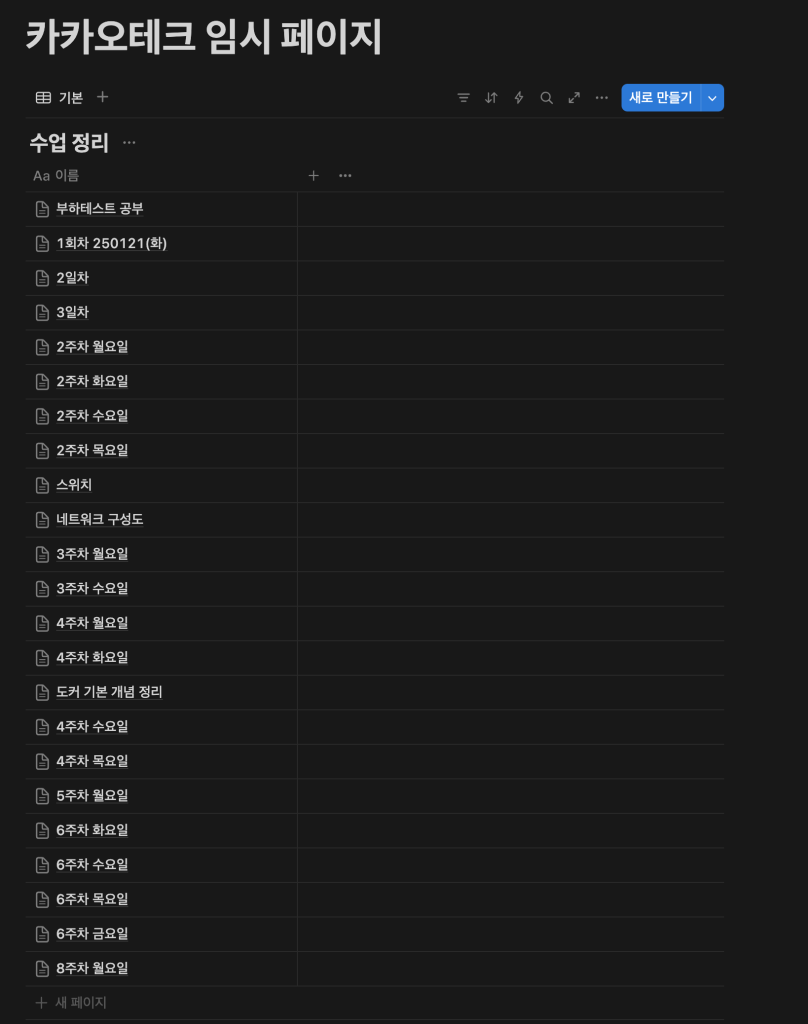Open the 도커 기본 개념 정리 page
Viewport: 808px width, 1024px height.
[x=109, y=692]
